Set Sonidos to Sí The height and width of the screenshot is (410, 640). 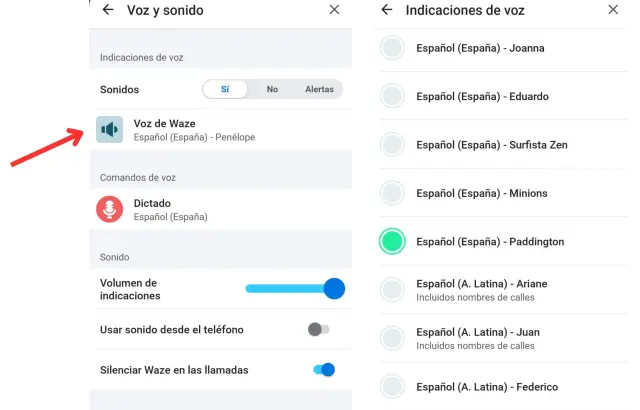(225, 89)
